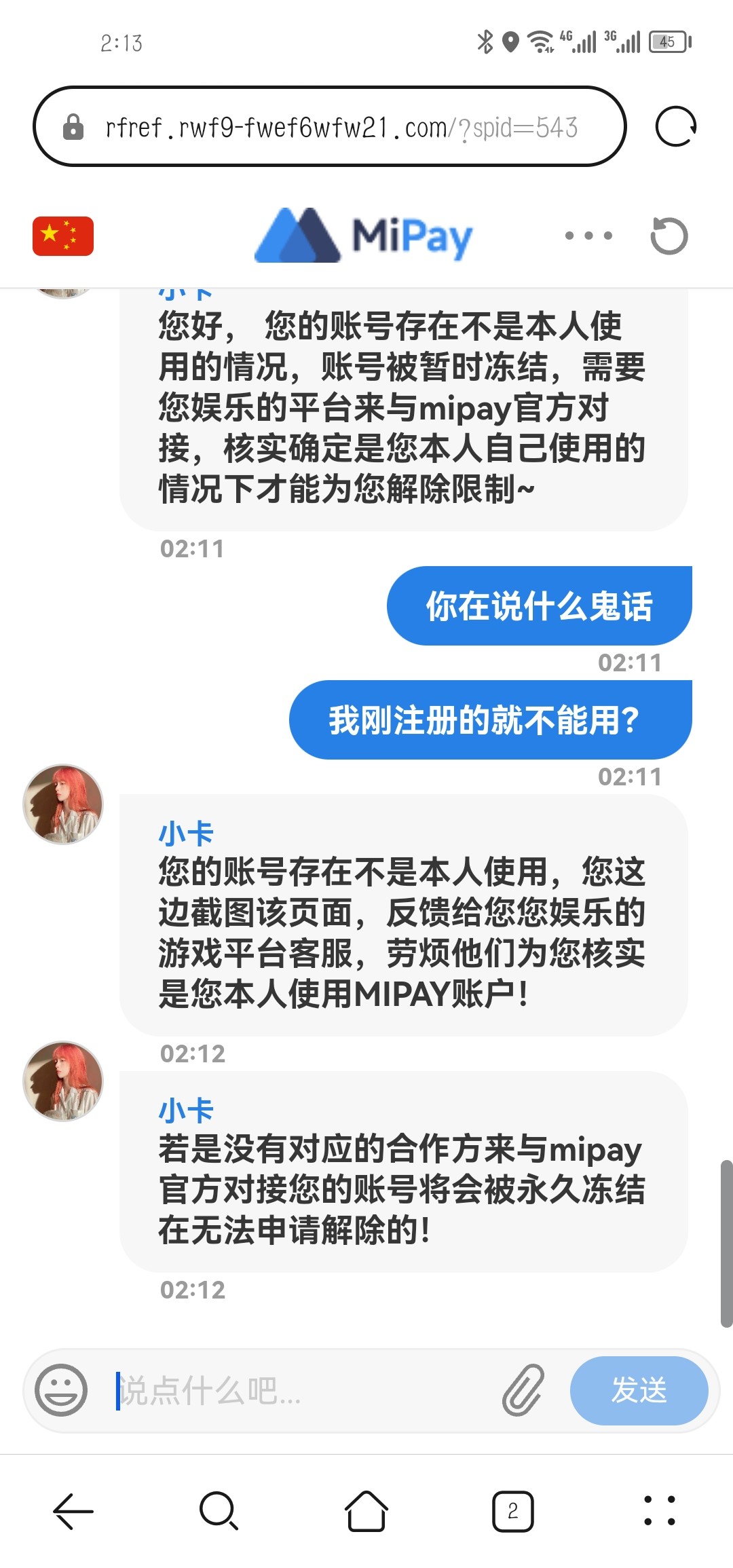The width and height of the screenshot is (733, 1568).
Task: Open the three-dot menu beside the MiPay logo
Action: pyautogui.click(x=588, y=236)
